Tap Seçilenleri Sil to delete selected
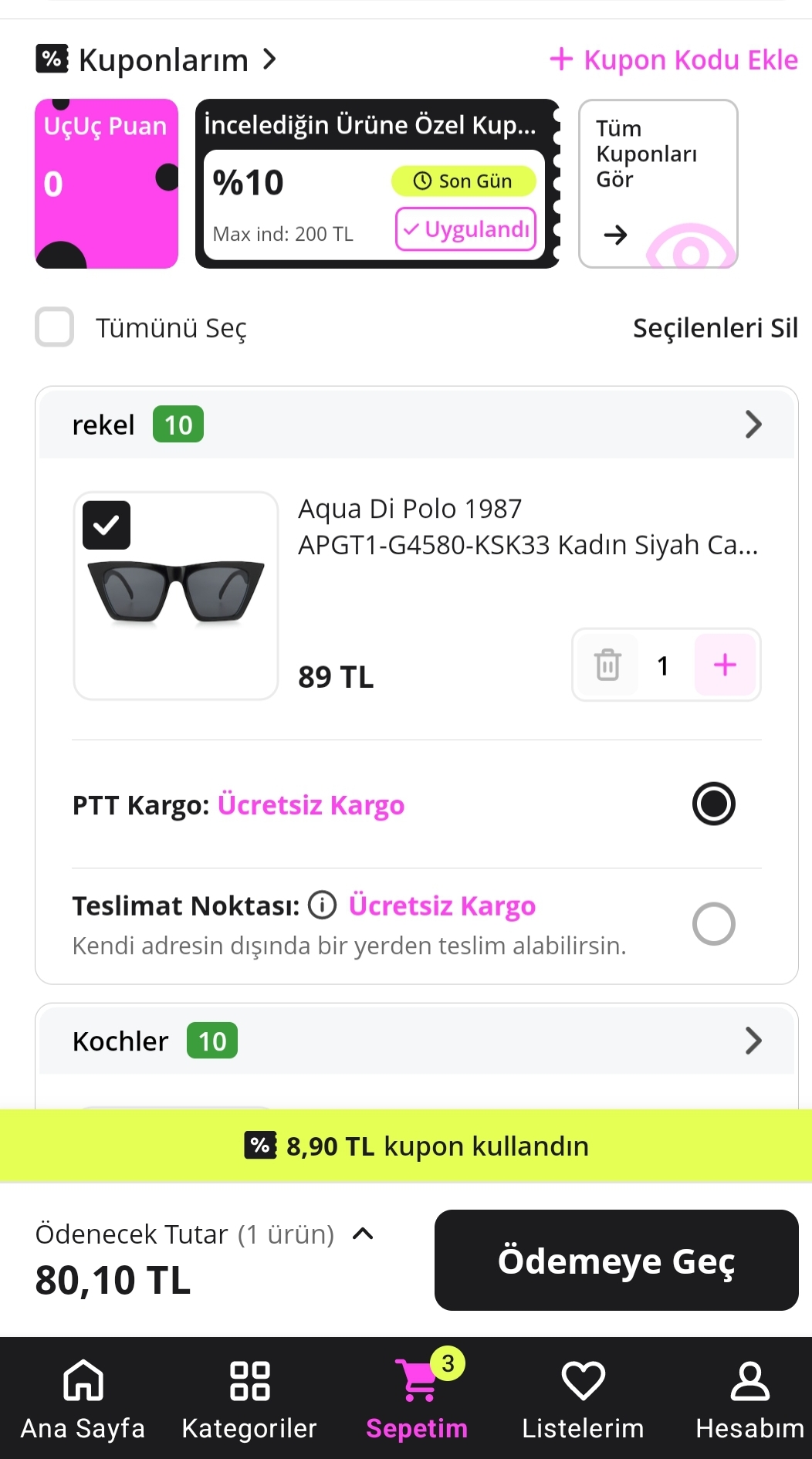This screenshot has height=1459, width=812. (715, 327)
